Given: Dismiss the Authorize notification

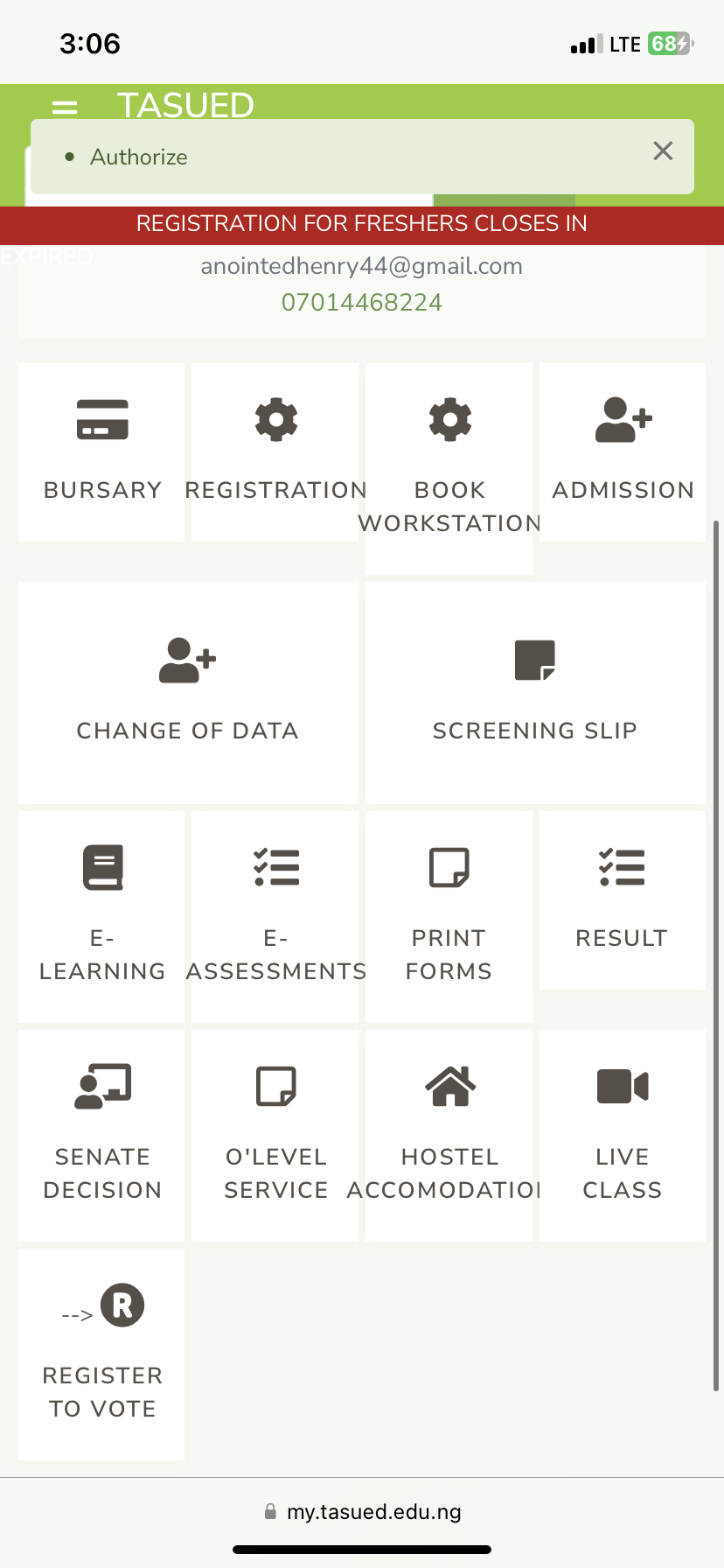Looking at the screenshot, I should pos(663,151).
